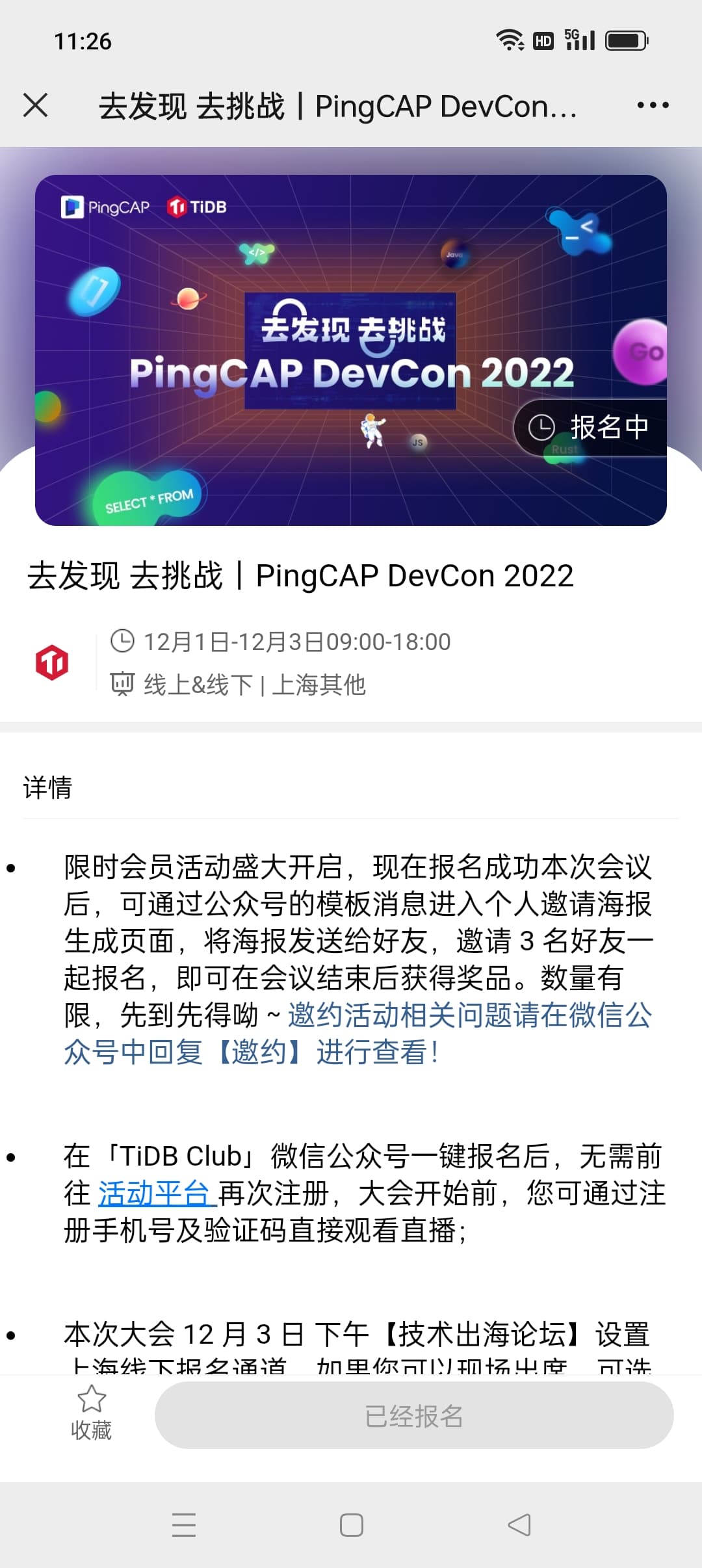Tap the 已经报名 button
This screenshot has width=702, height=1568.
click(x=413, y=1416)
